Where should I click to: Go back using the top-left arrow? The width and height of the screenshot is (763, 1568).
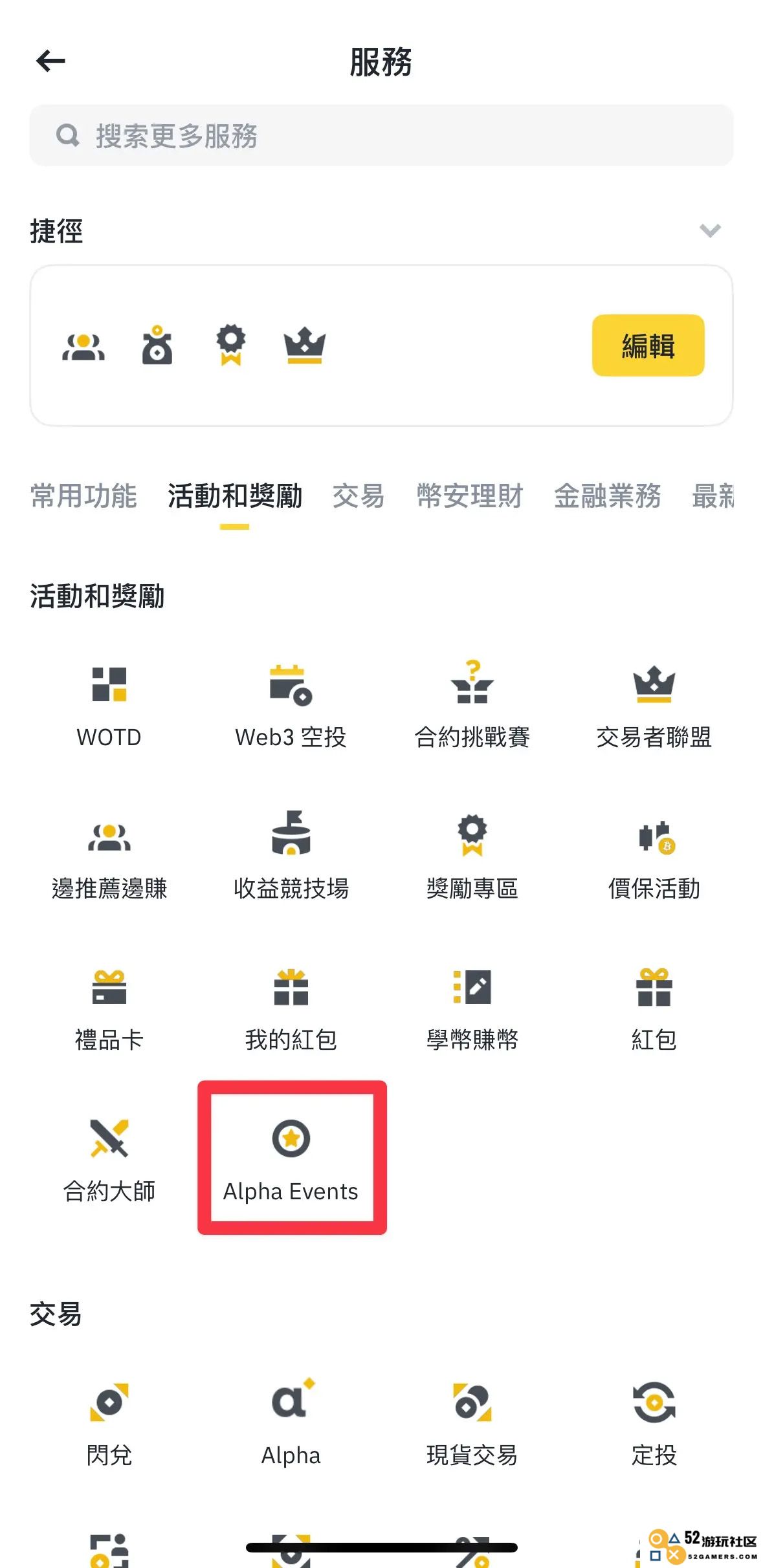coord(50,61)
